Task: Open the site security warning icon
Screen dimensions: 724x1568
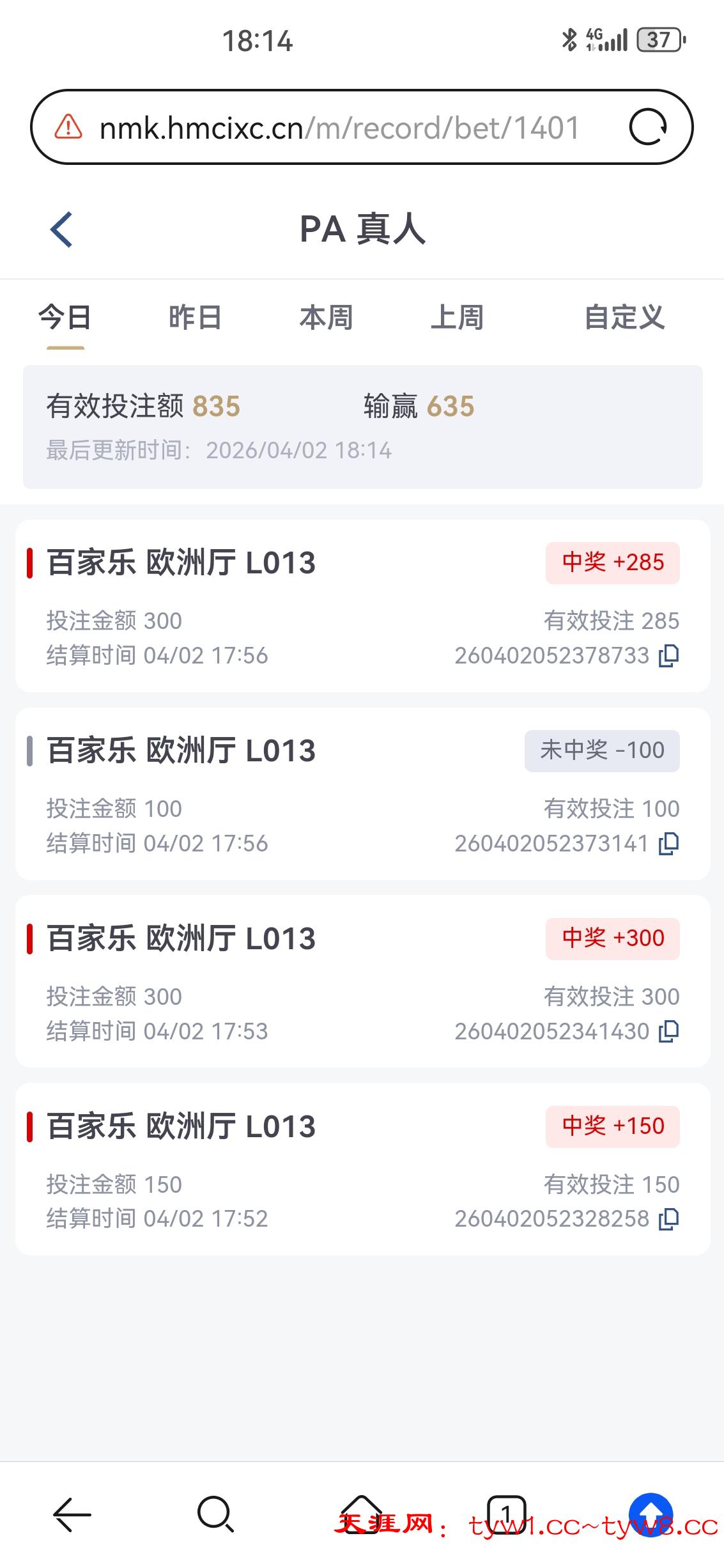Action: point(68,127)
